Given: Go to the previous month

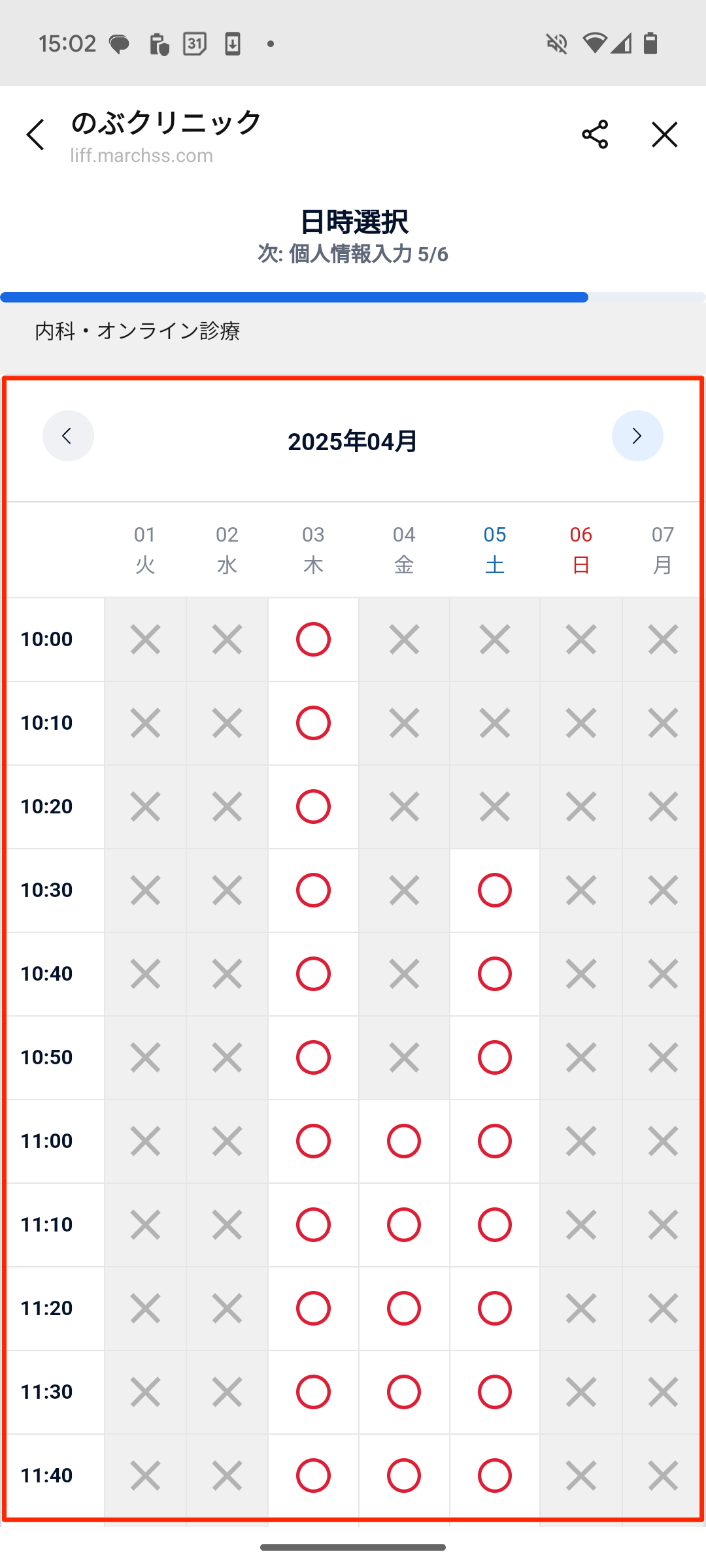Looking at the screenshot, I should click(68, 436).
